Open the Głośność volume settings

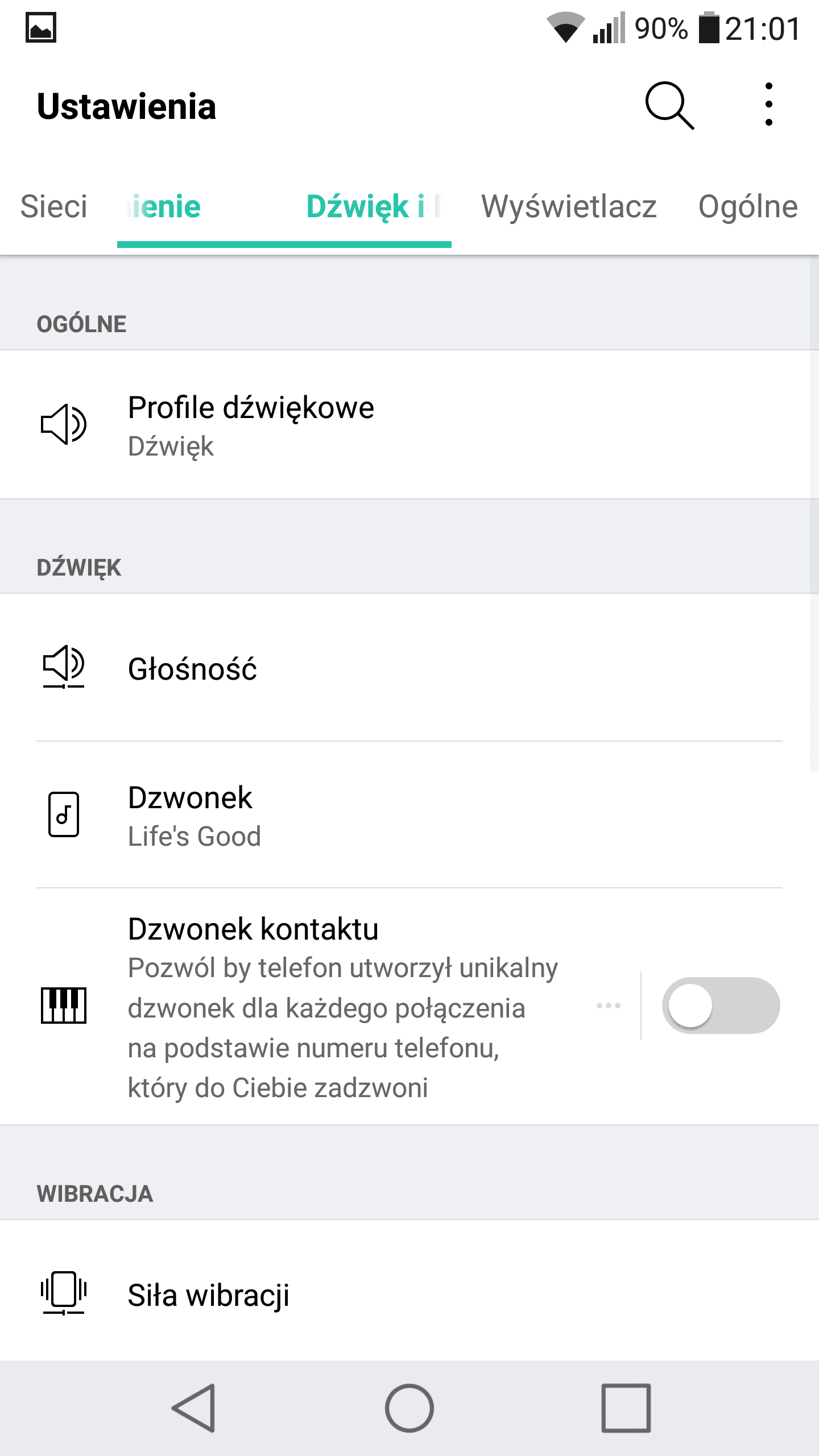coord(409,668)
